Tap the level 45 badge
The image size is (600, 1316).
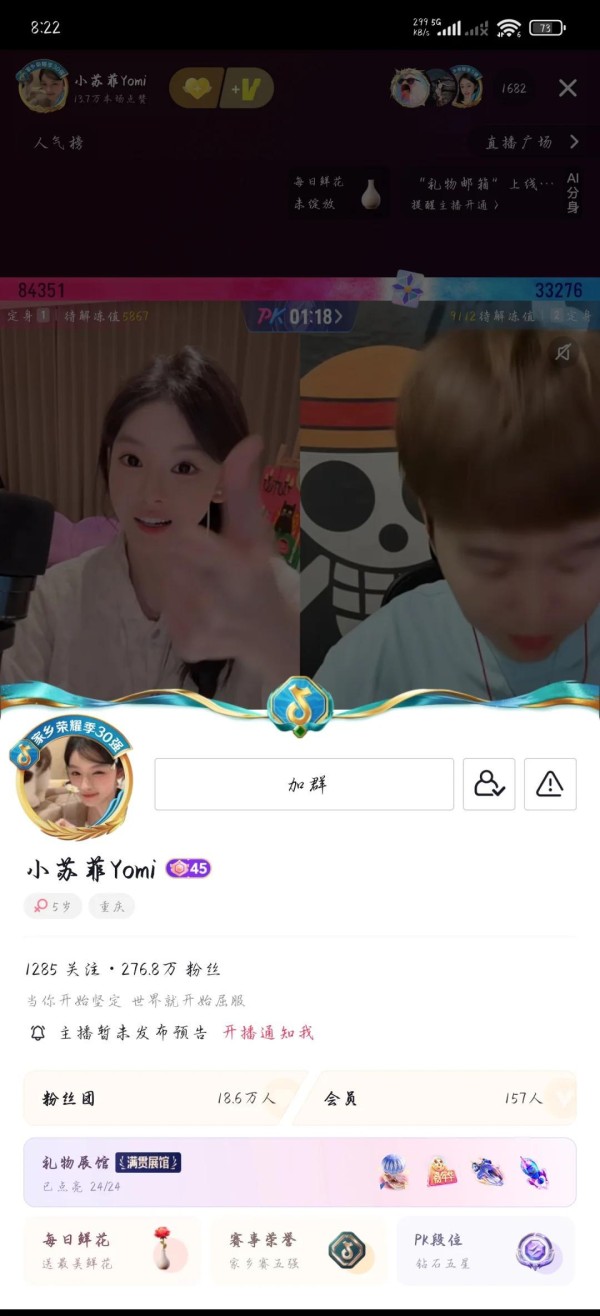tap(188, 868)
